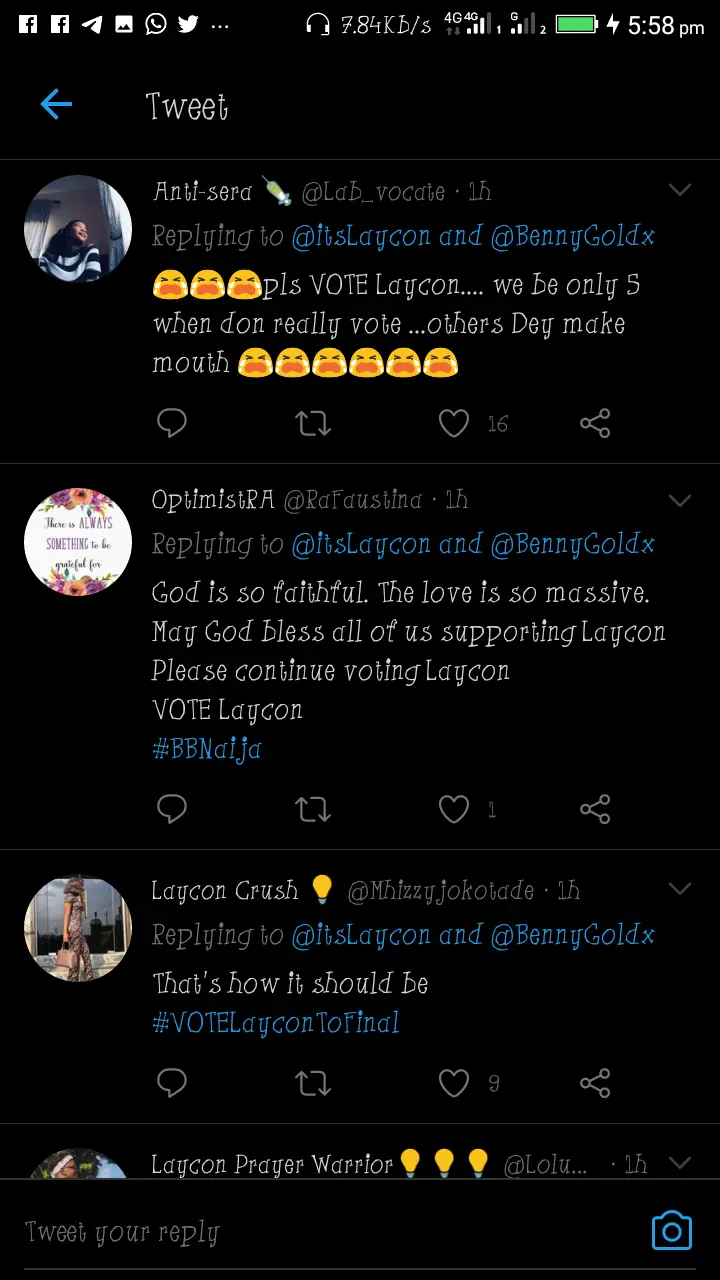Screen dimensions: 720x1280
Task: Open camera to attach a photo
Action: (671, 1231)
